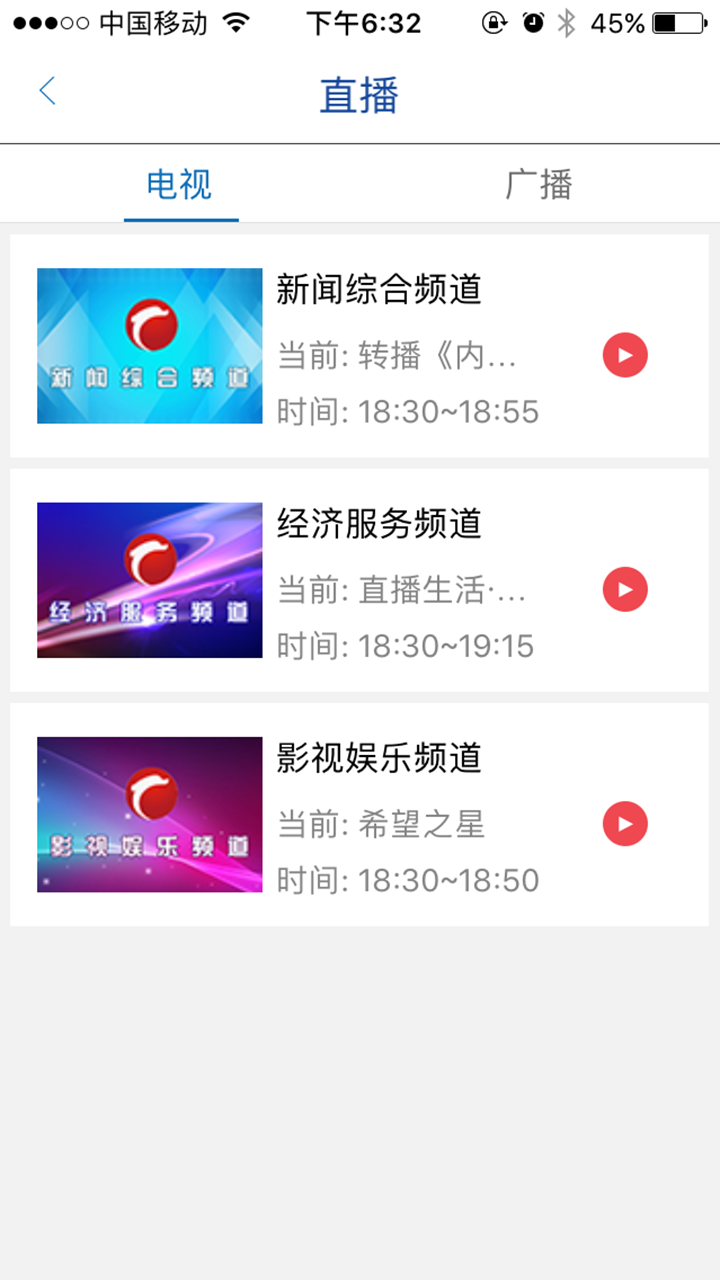
Task: Tap the channel name 新闻综合频道
Action: pos(380,292)
